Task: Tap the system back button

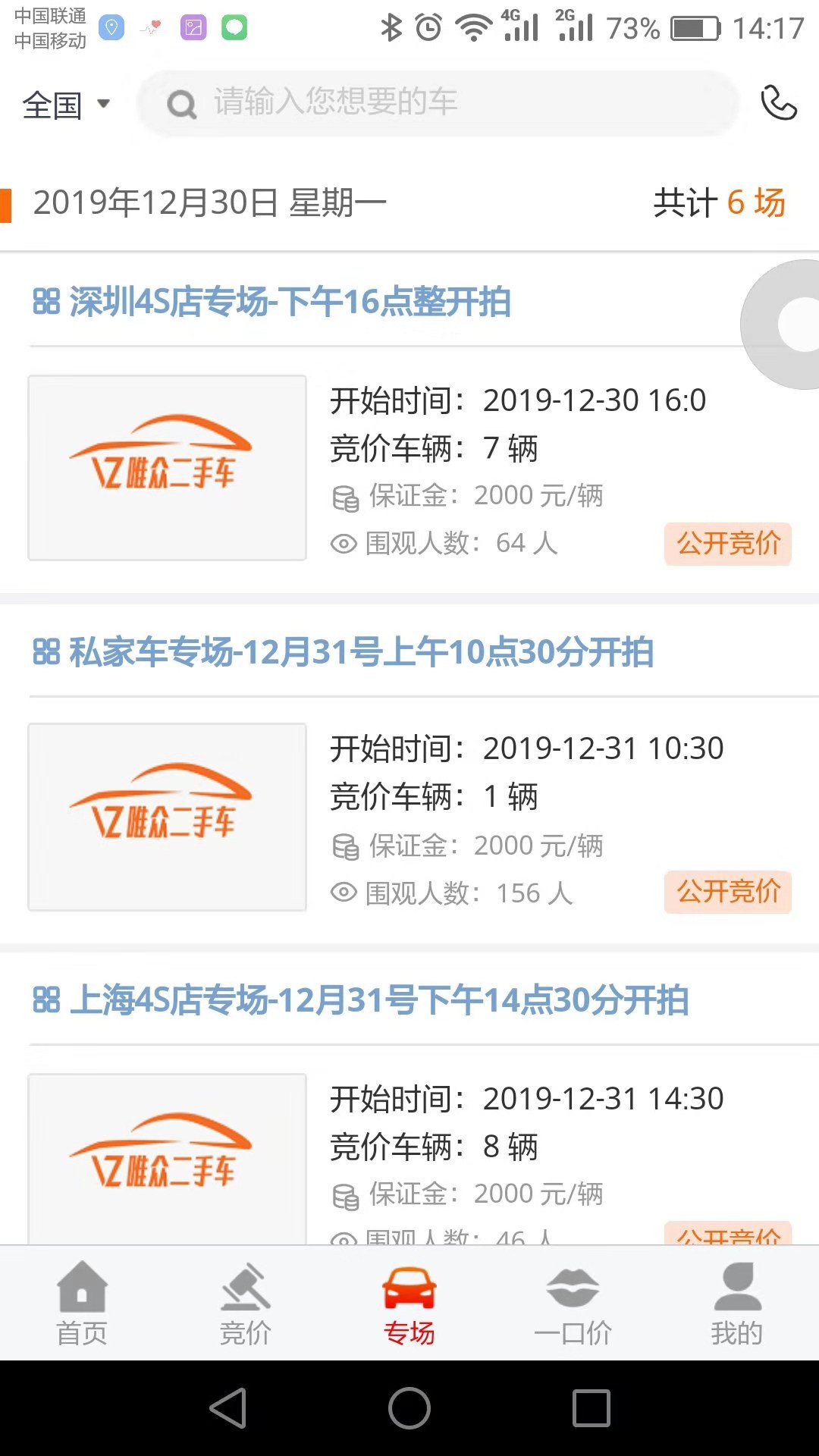Action: (228, 1408)
